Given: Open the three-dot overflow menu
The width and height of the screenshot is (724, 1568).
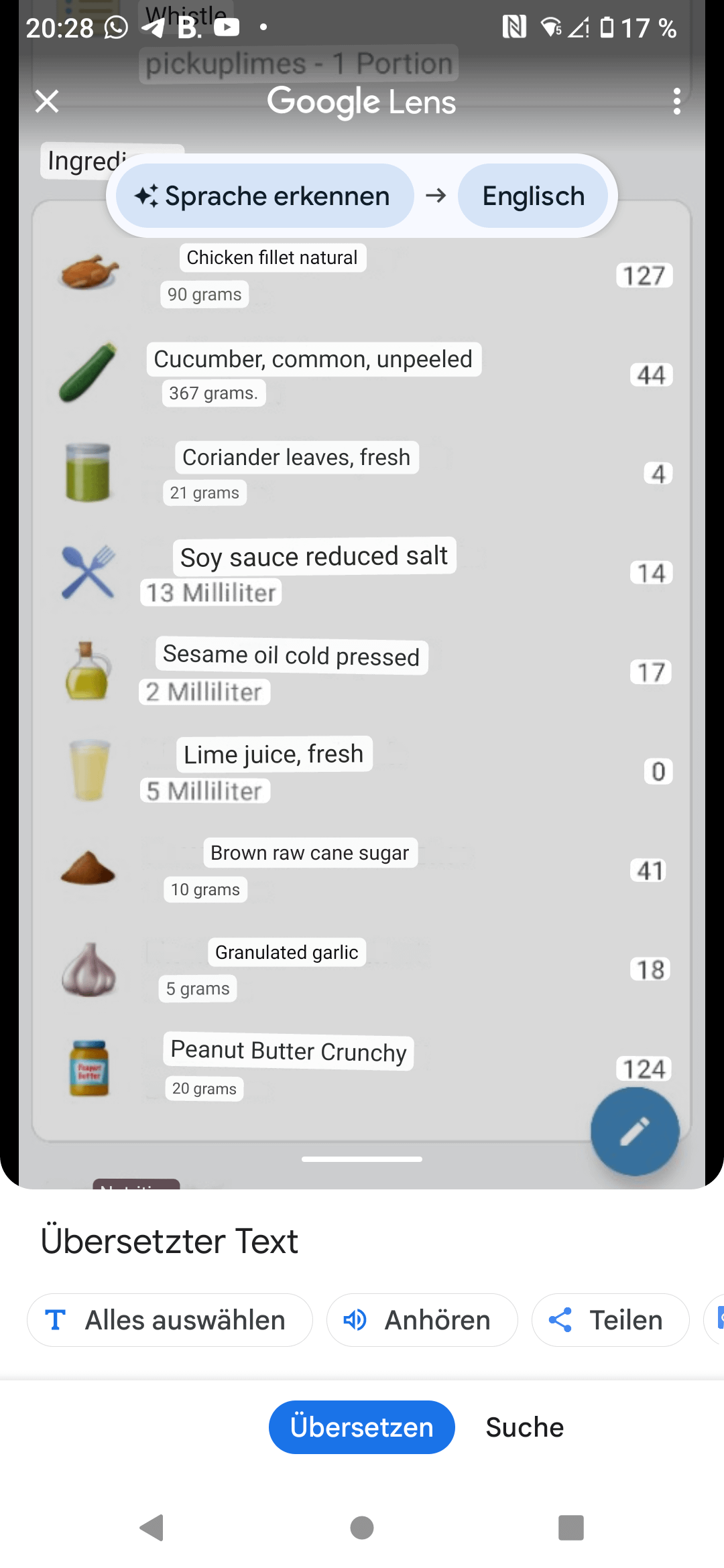Looking at the screenshot, I should 677,102.
